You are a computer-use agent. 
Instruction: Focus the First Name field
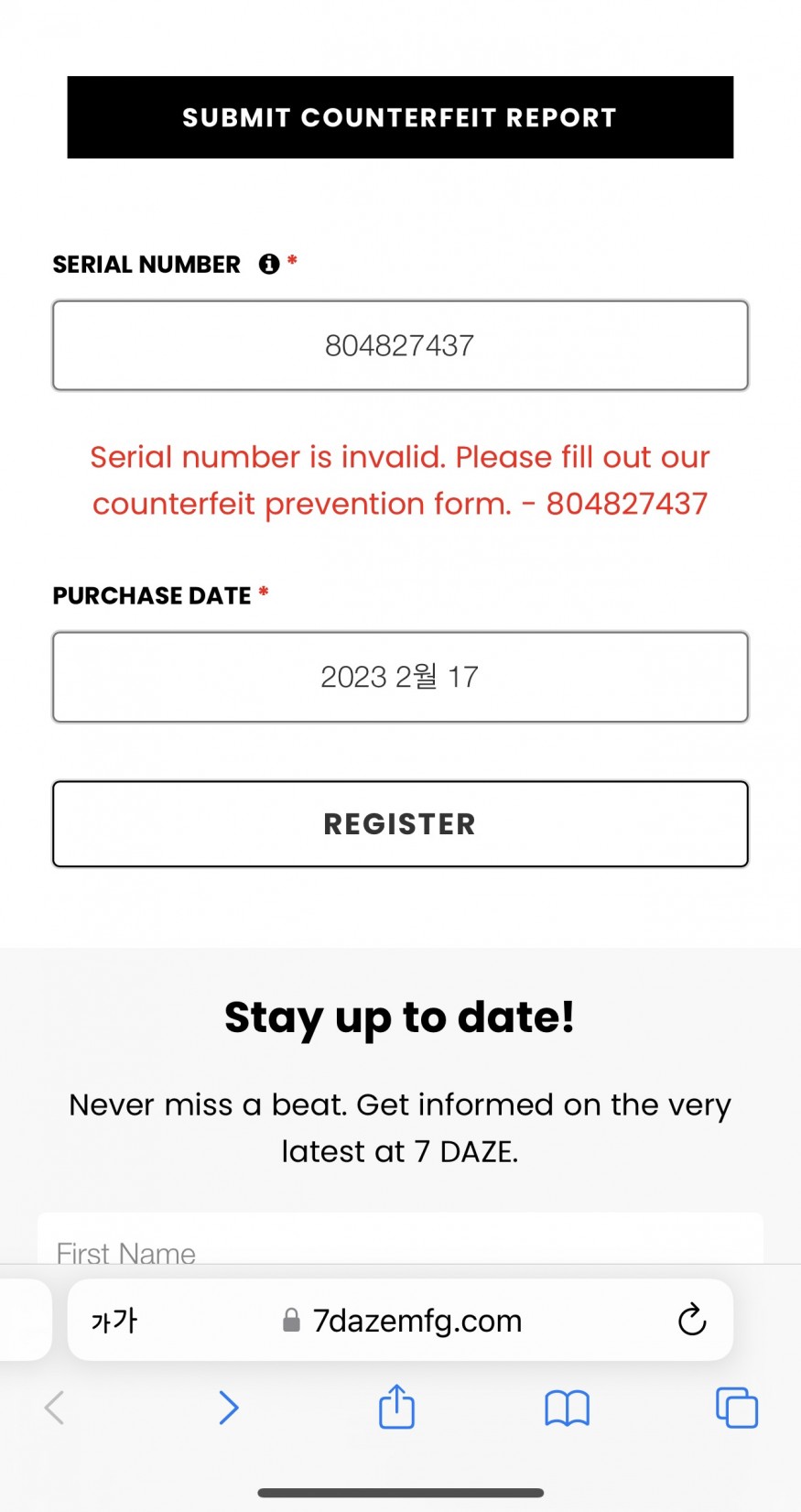click(x=400, y=1240)
